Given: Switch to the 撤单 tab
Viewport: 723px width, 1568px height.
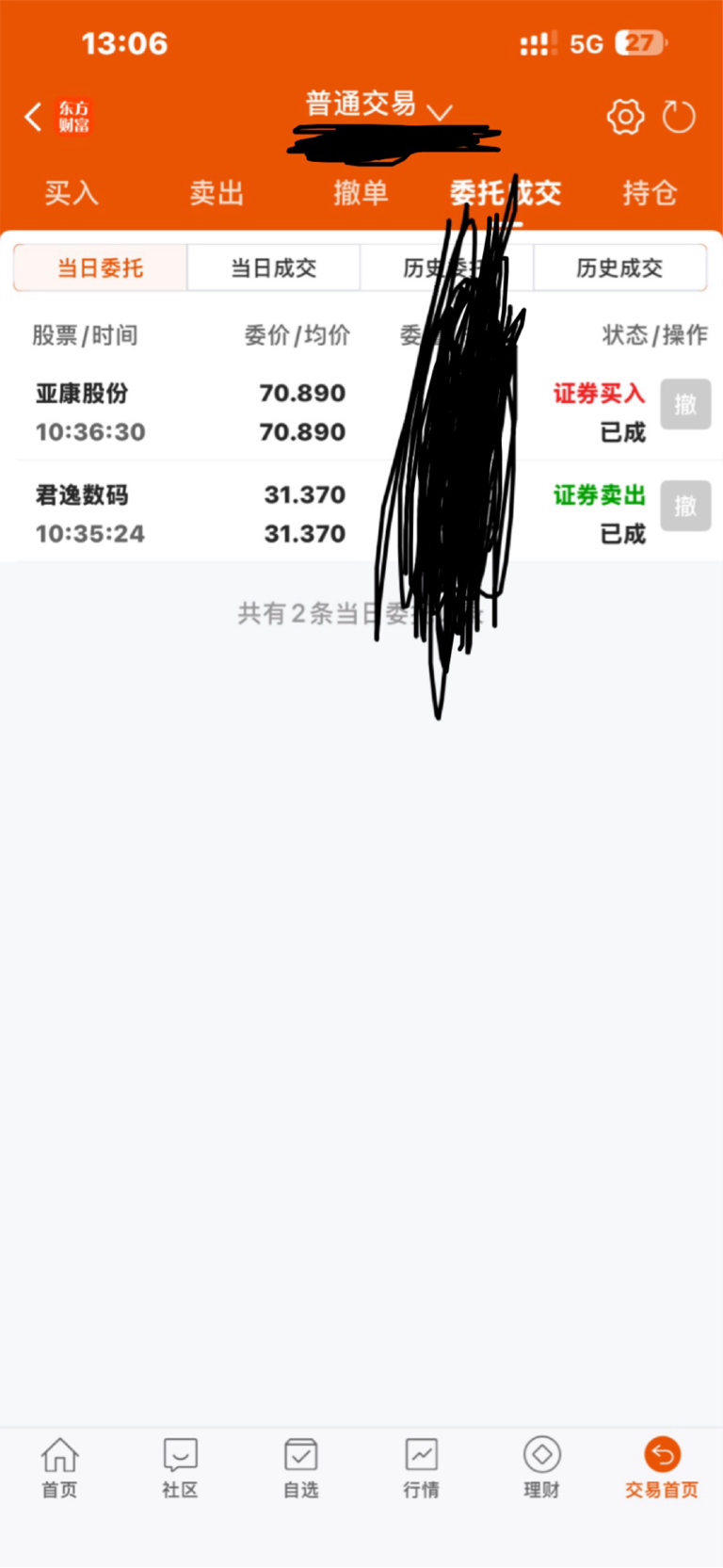Looking at the screenshot, I should [x=361, y=193].
